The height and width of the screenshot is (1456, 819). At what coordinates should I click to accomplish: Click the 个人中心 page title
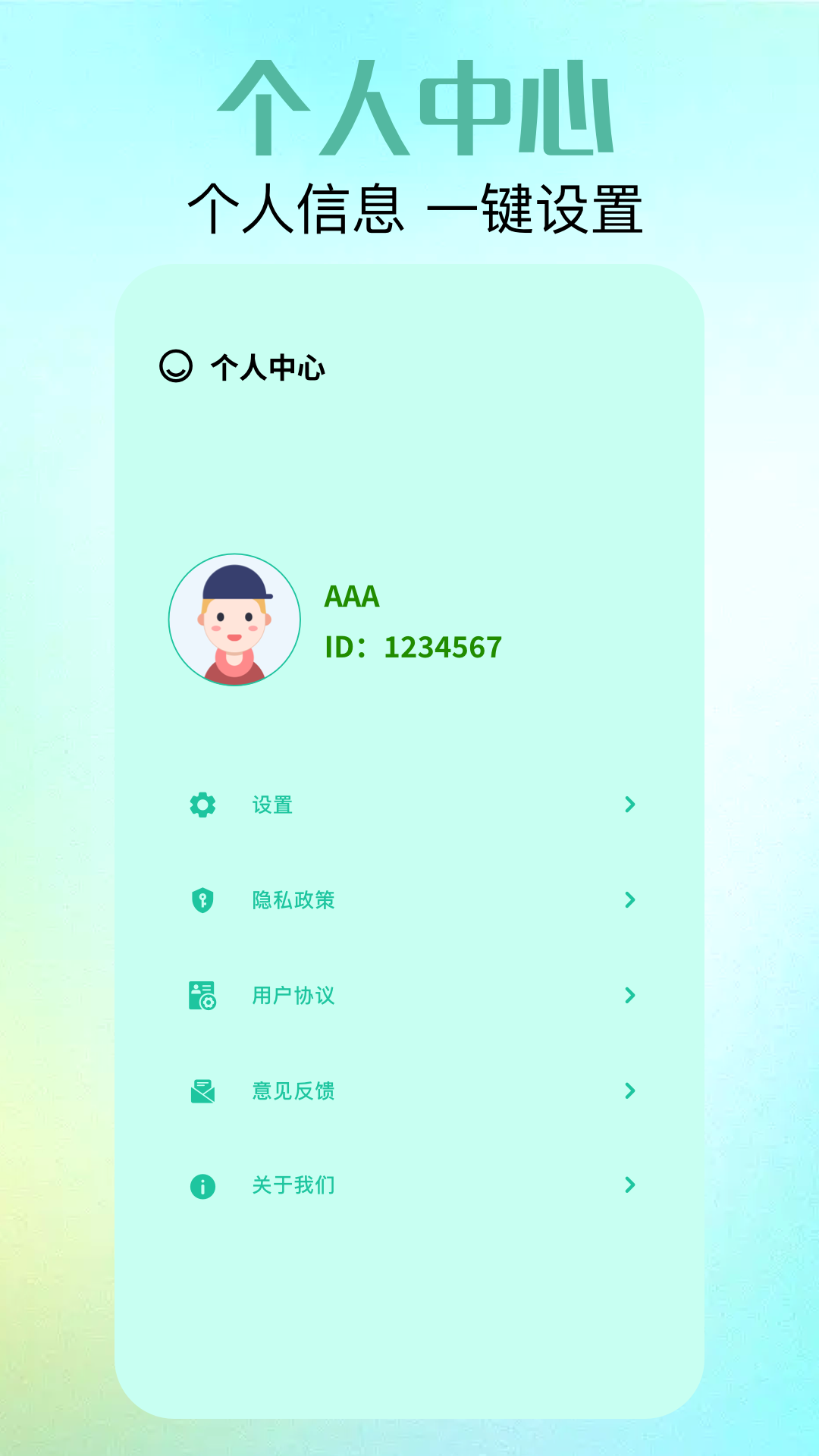click(267, 366)
